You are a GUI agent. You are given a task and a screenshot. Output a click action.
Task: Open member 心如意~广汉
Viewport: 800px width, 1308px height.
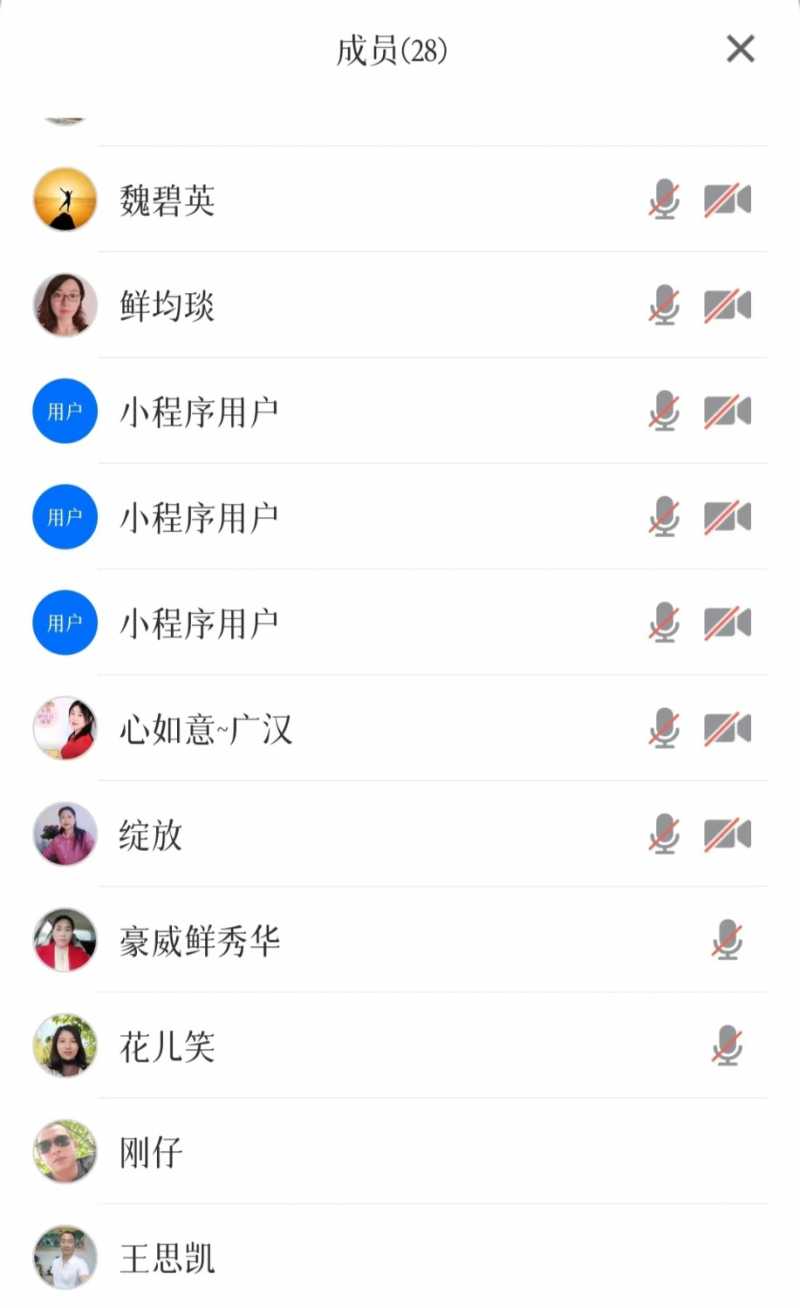(206, 729)
